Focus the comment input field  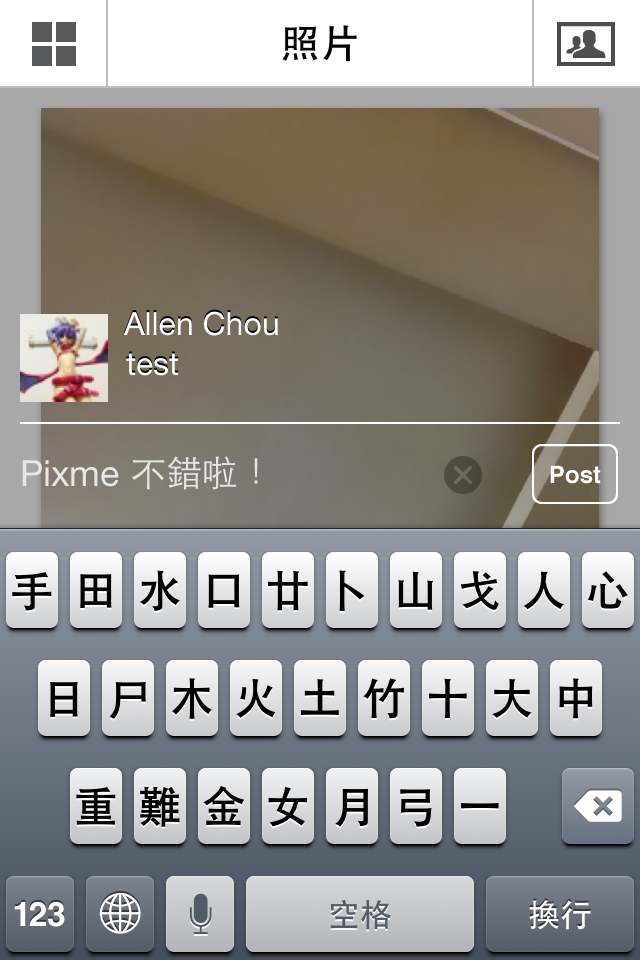pos(230,474)
